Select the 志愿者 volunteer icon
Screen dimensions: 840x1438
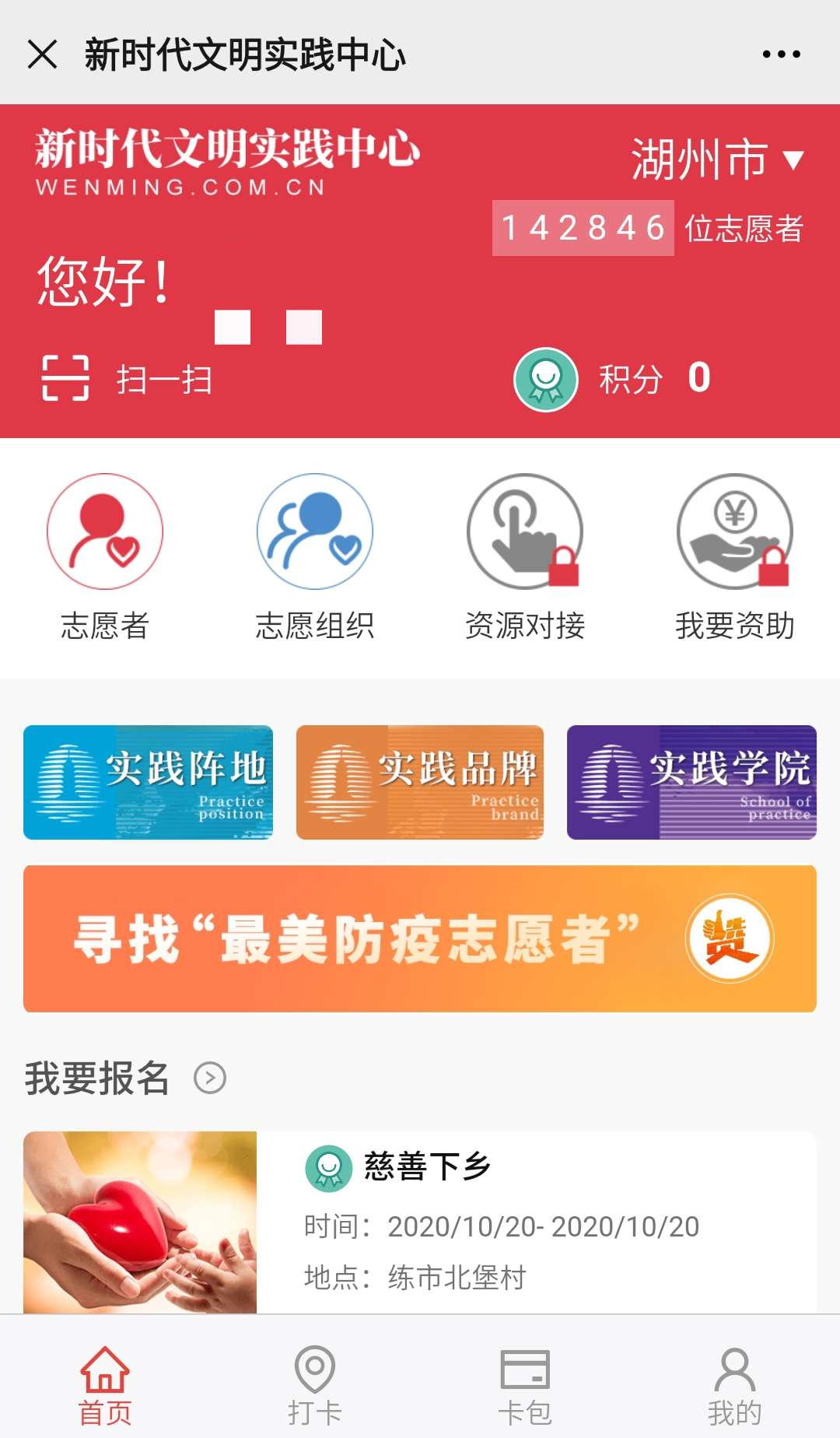coord(103,531)
